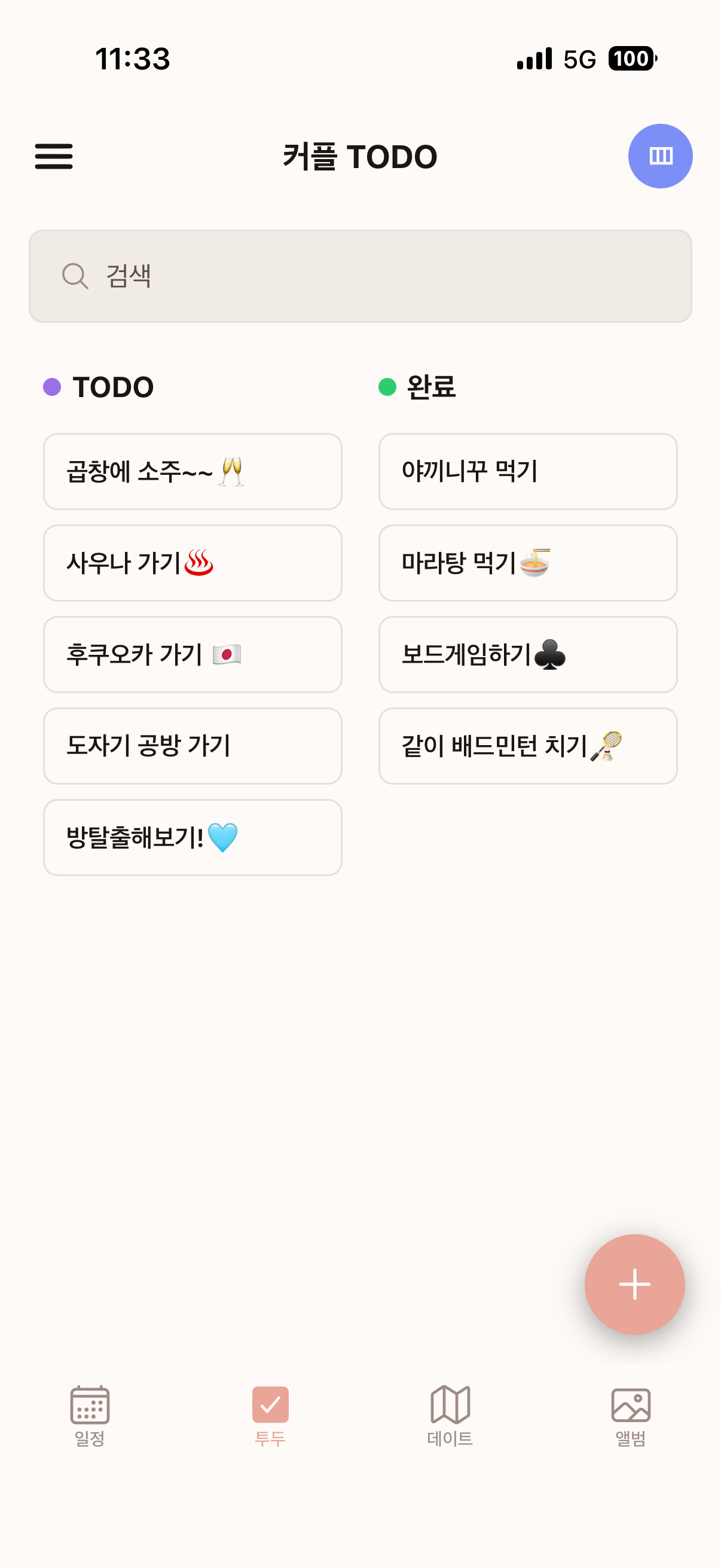Tap the pink plus button to add a todo
The width and height of the screenshot is (721, 1568).
pyautogui.click(x=634, y=1285)
